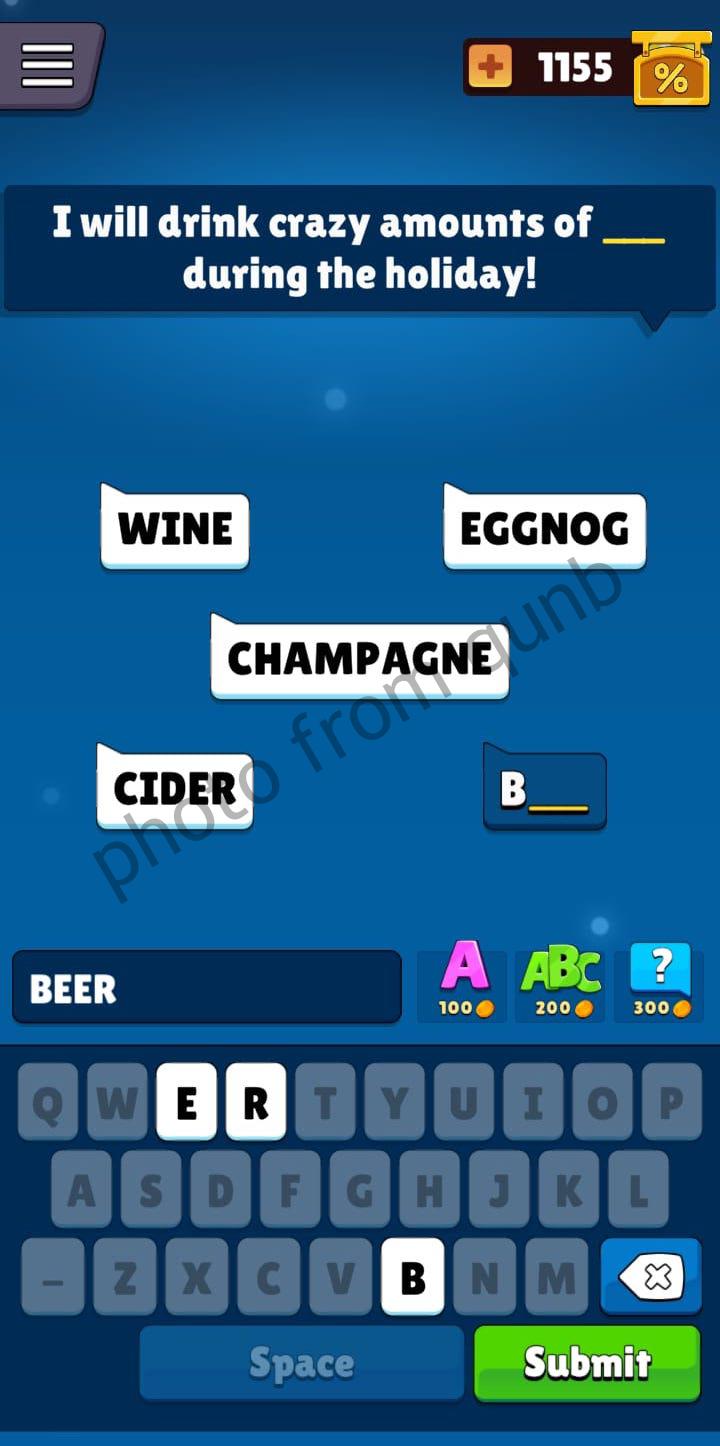Image resolution: width=720 pixels, height=1446 pixels.
Task: Tap the answer field containing BEER
Action: (x=206, y=988)
